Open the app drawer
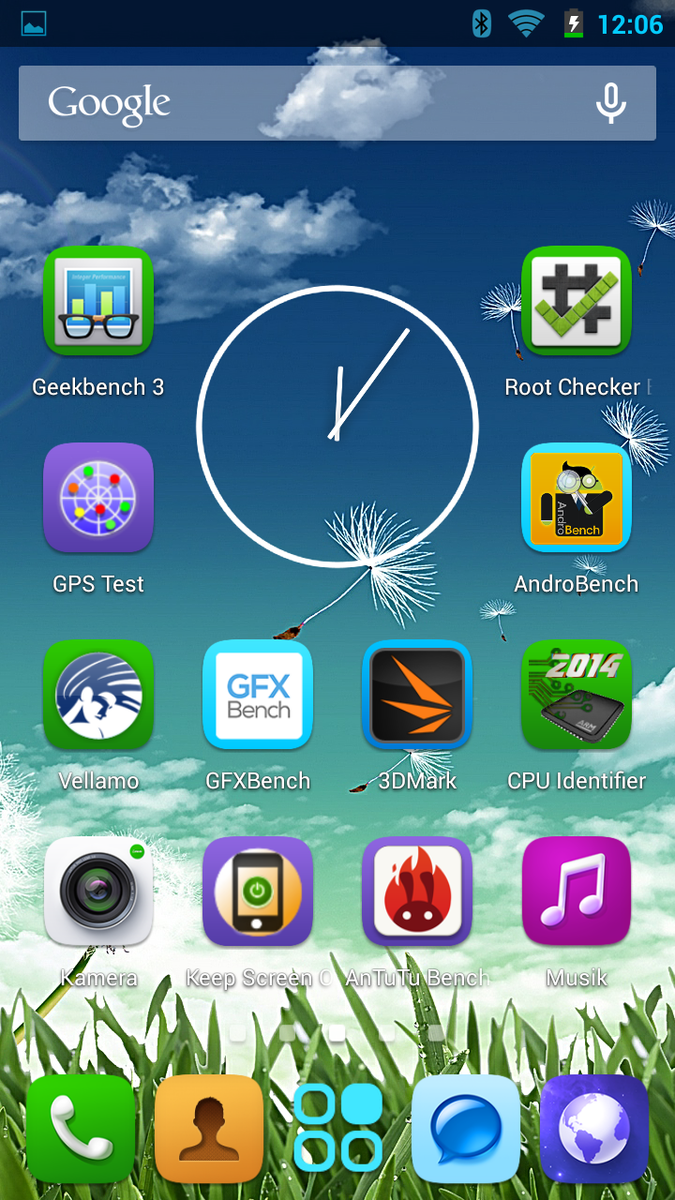675x1200 pixels. pyautogui.click(x=338, y=1128)
